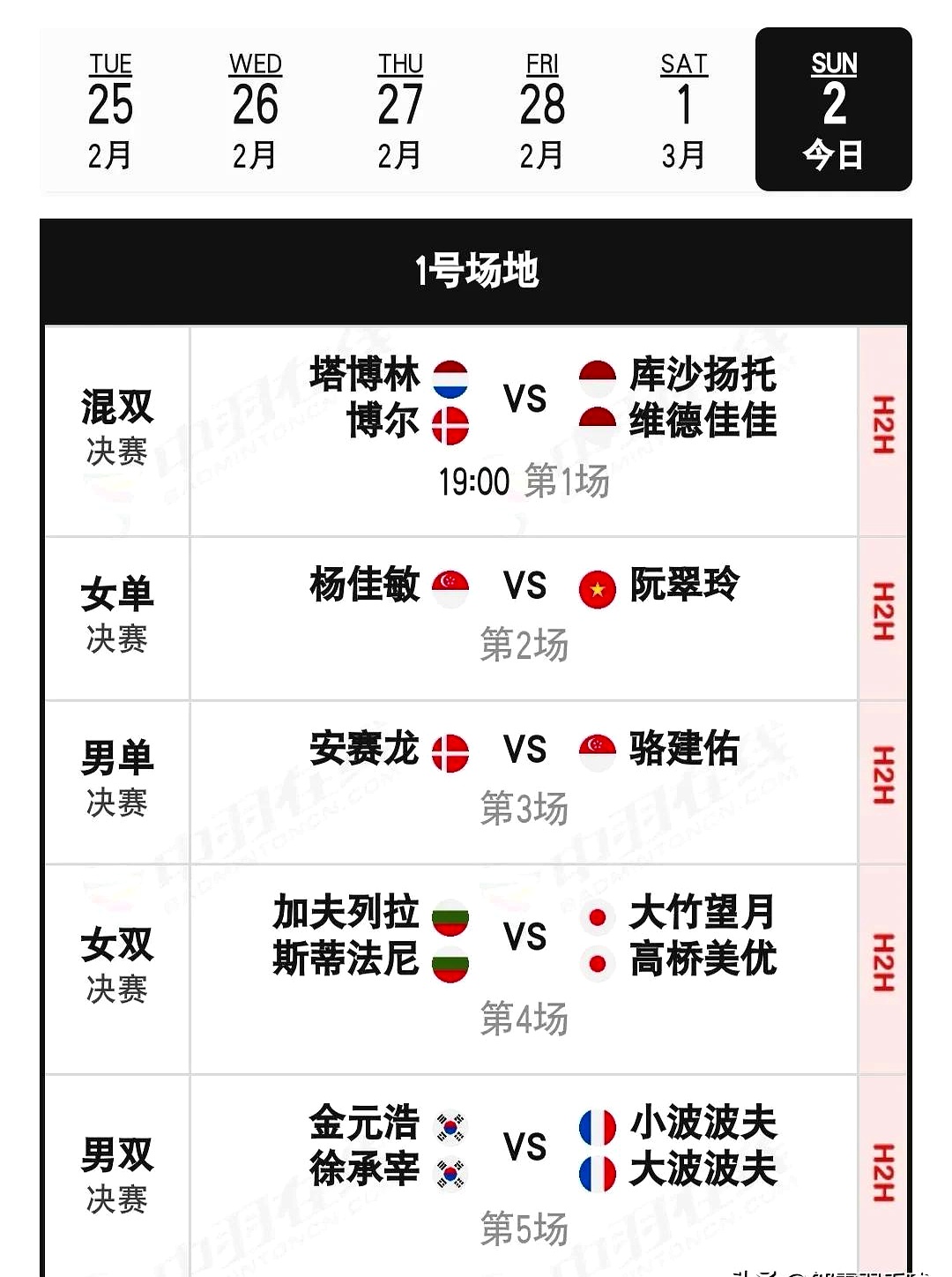Image resolution: width=952 pixels, height=1277 pixels.
Task: View H2H for 杨佳敏 vs 阮翠玲
Action: coord(882,611)
